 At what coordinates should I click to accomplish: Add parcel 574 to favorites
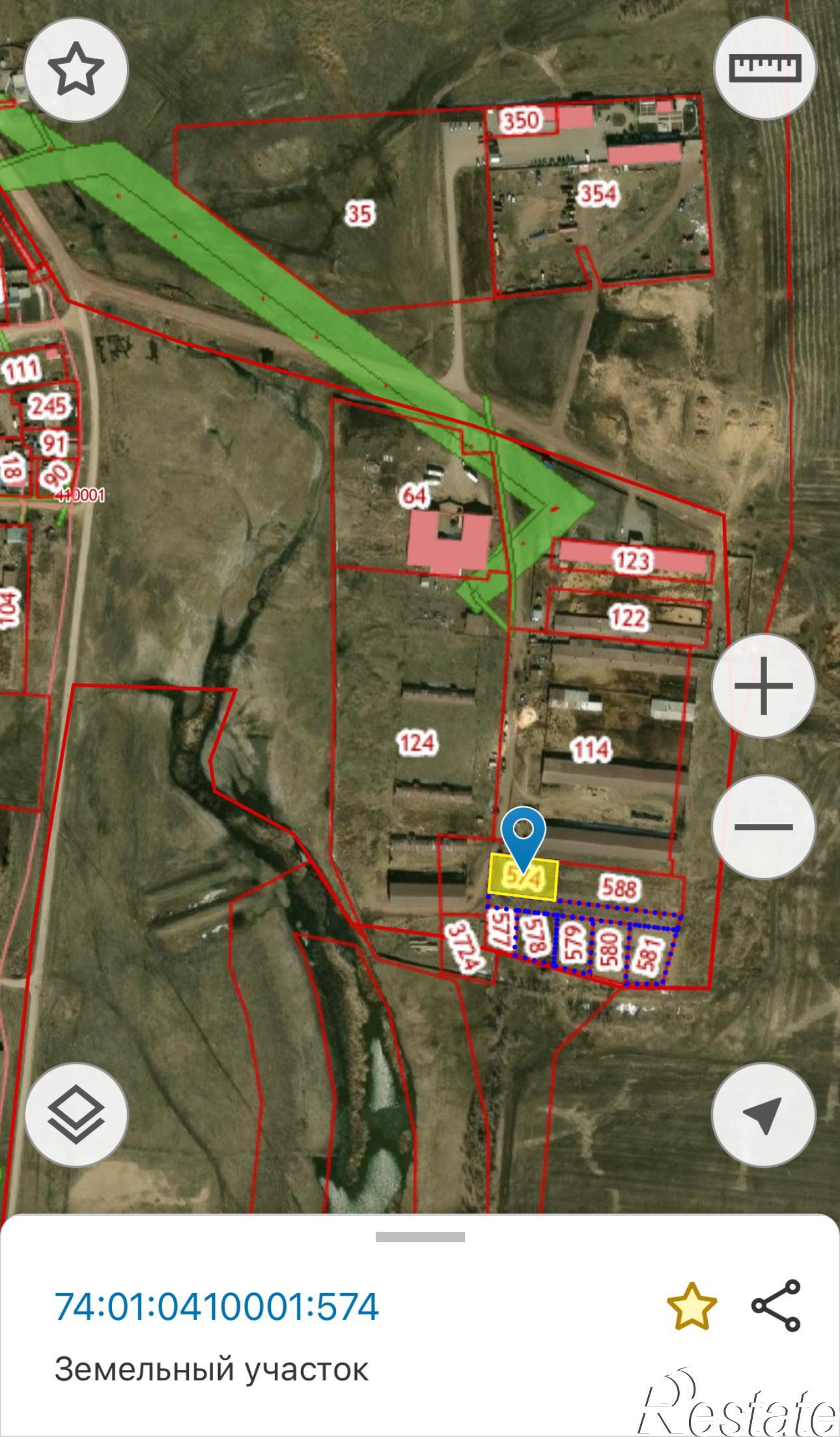pyautogui.click(x=692, y=1306)
